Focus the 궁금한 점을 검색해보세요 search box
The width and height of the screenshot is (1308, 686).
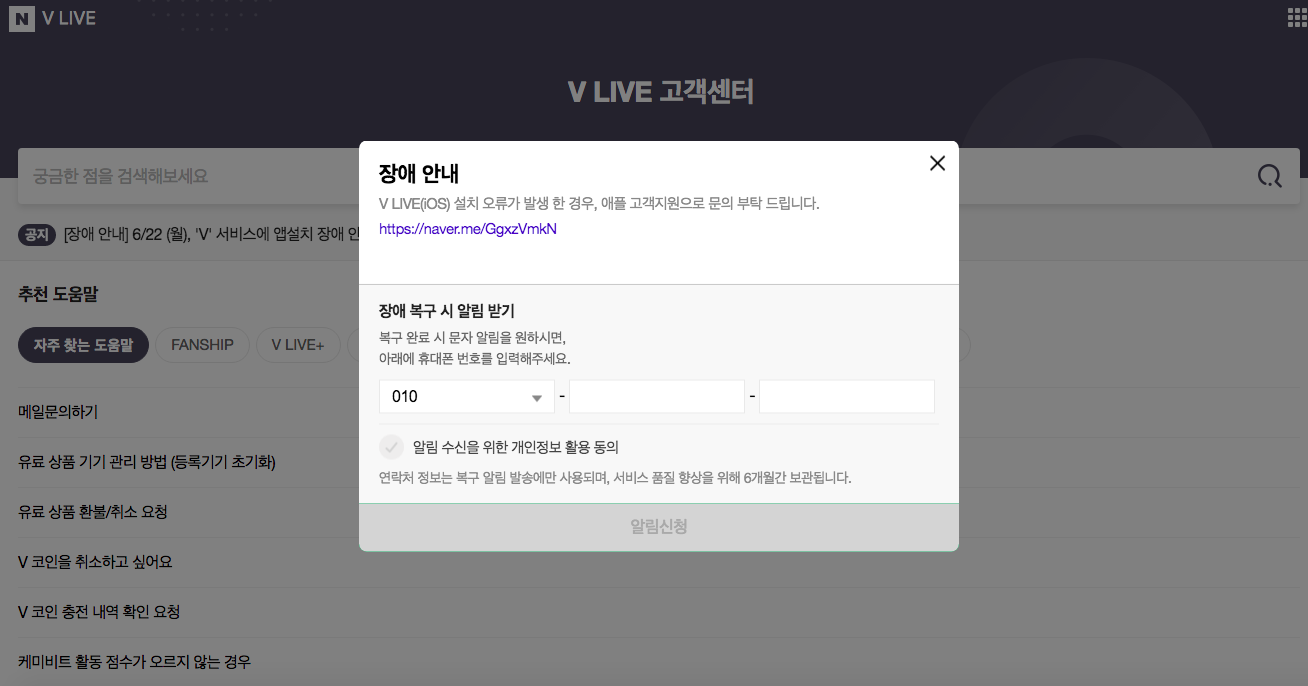(x=180, y=176)
